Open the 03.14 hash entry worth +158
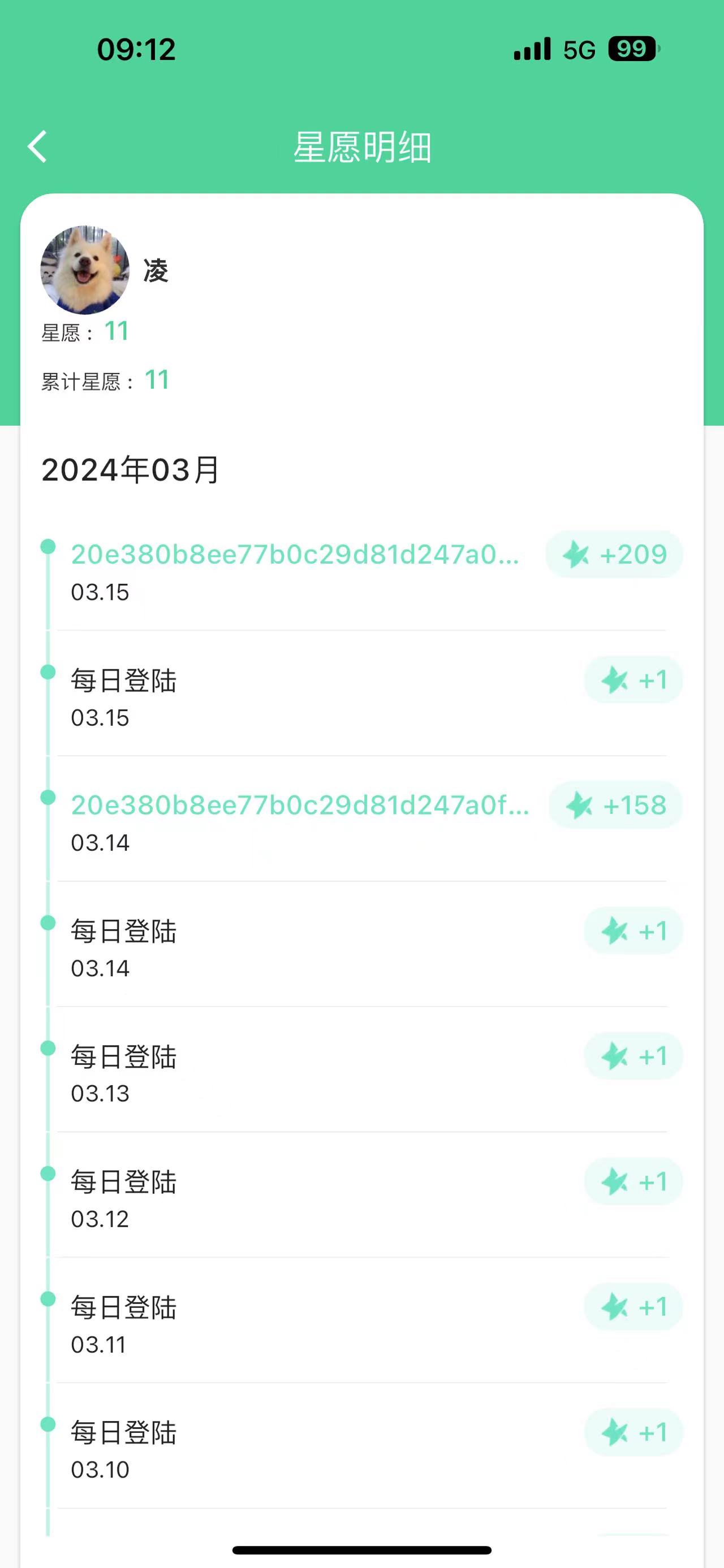This screenshot has width=724, height=1568. coord(300,805)
